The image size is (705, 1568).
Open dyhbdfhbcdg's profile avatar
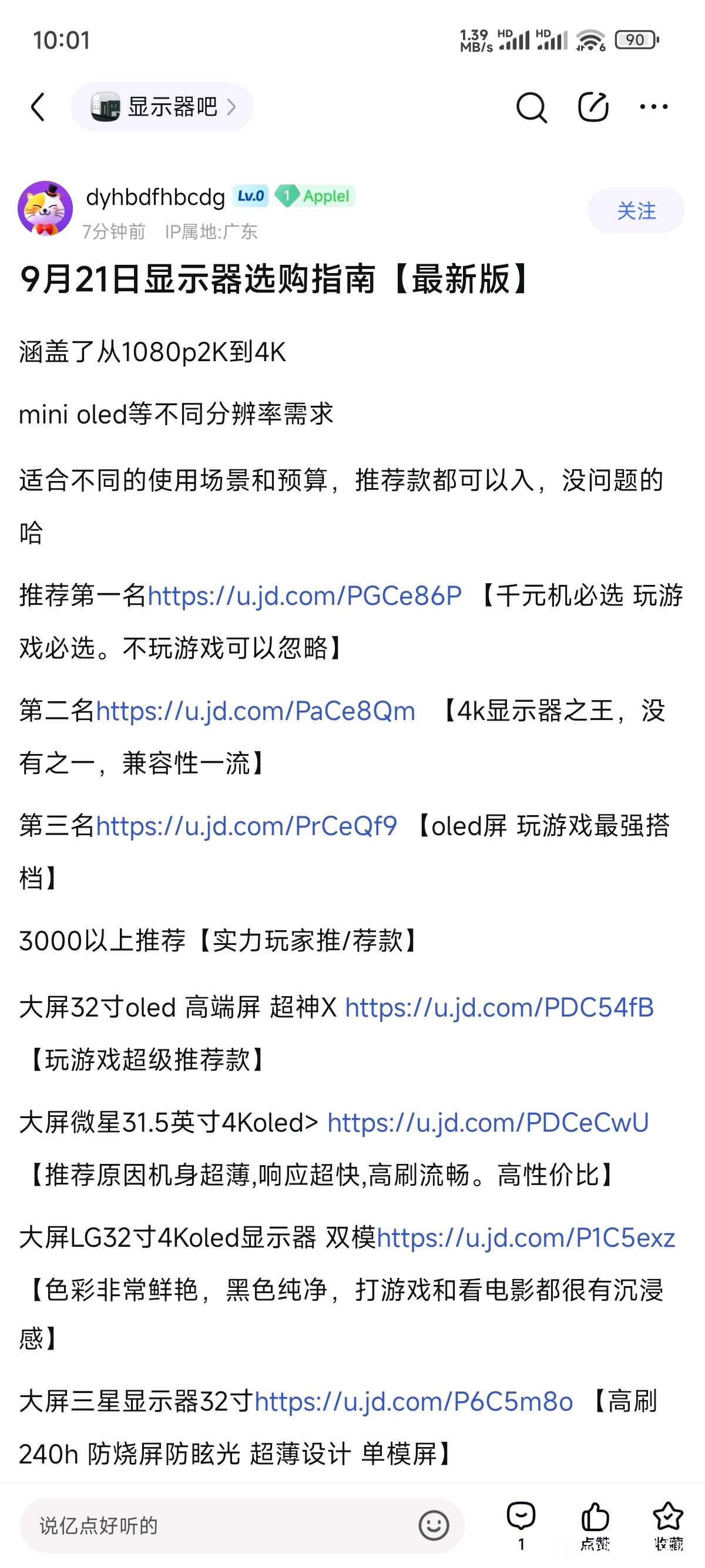click(x=45, y=208)
